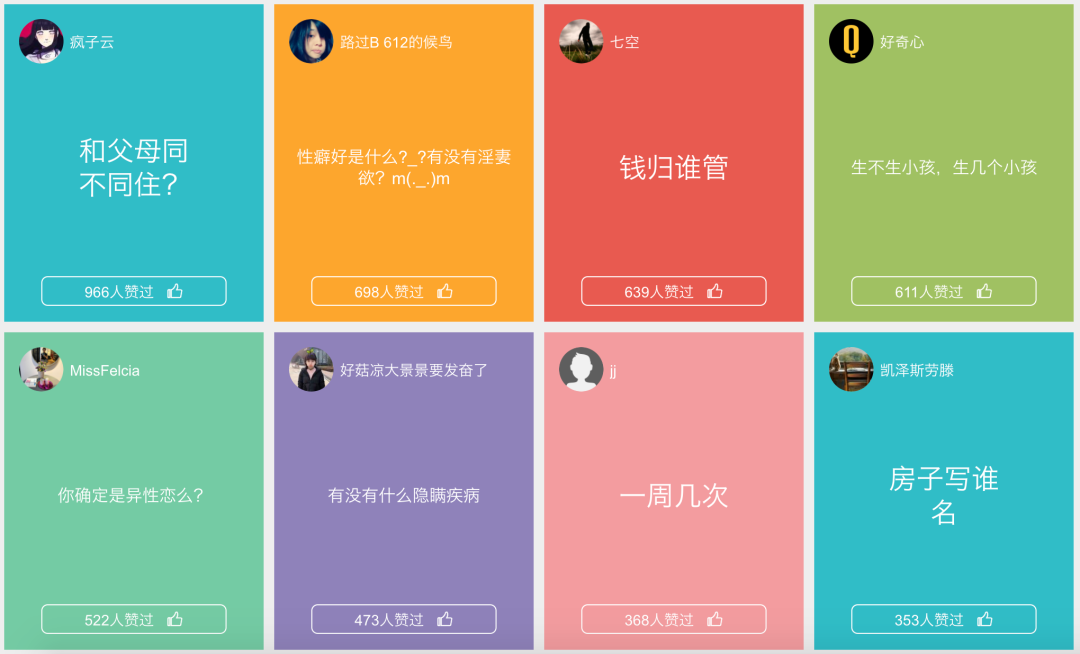The width and height of the screenshot is (1080, 654).
Task: Open 好奇心's profile avatar
Action: pyautogui.click(x=851, y=41)
